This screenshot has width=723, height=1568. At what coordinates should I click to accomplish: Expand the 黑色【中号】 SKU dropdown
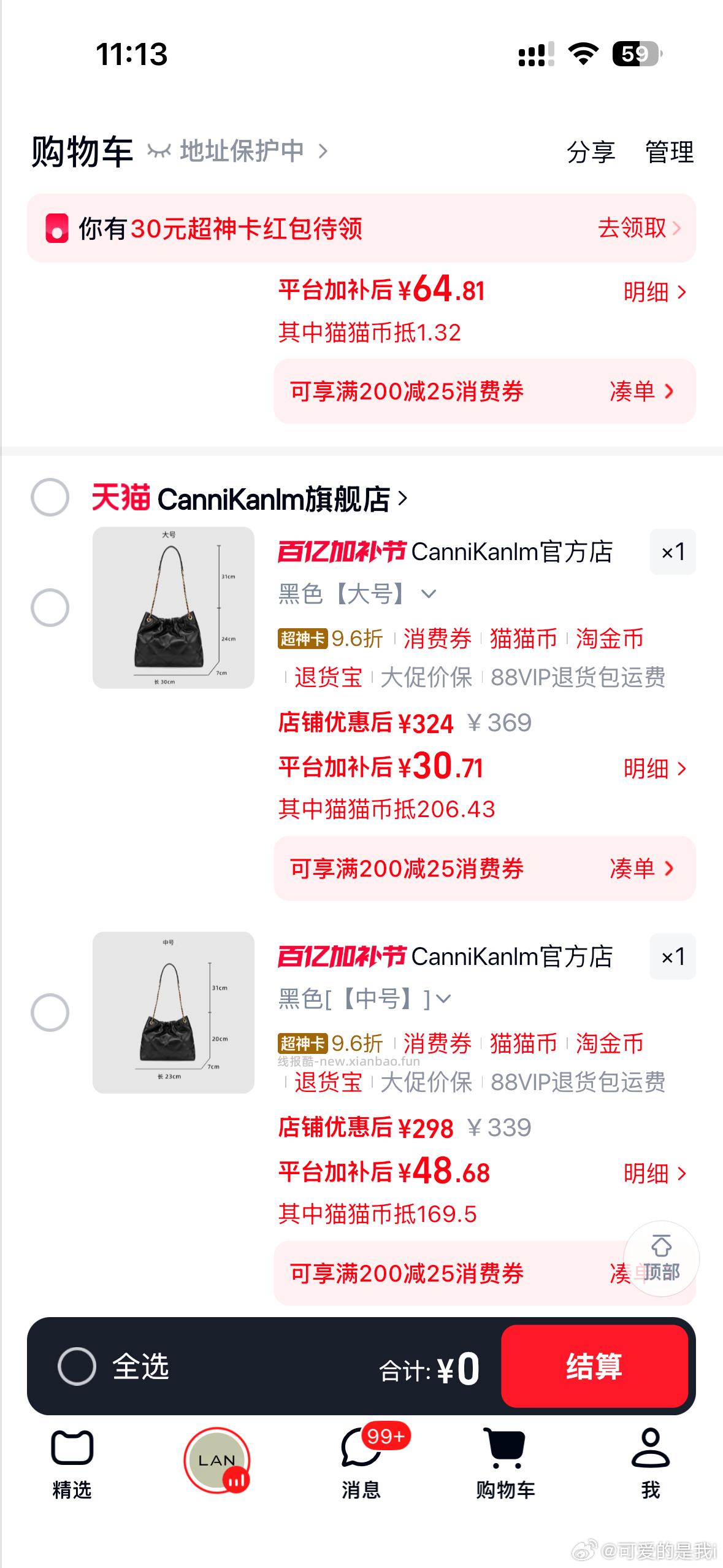coord(443,998)
